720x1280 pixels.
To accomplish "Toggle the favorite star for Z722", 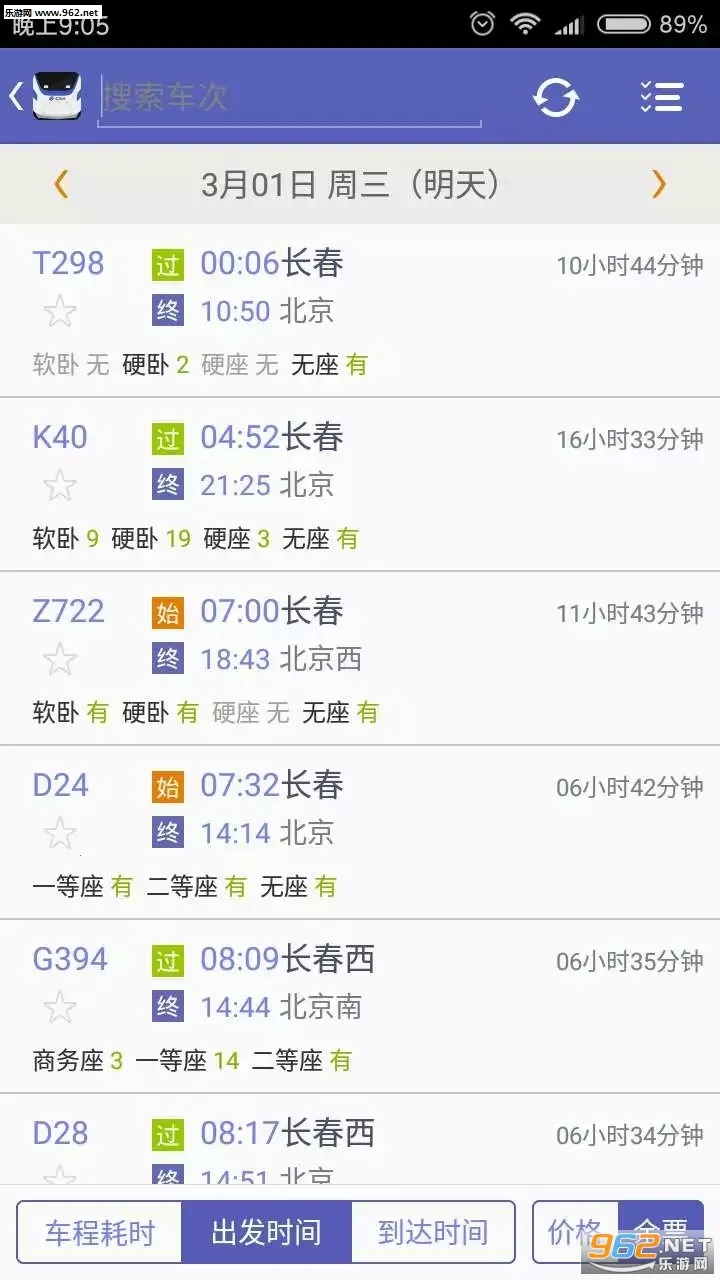I will click(x=59, y=659).
